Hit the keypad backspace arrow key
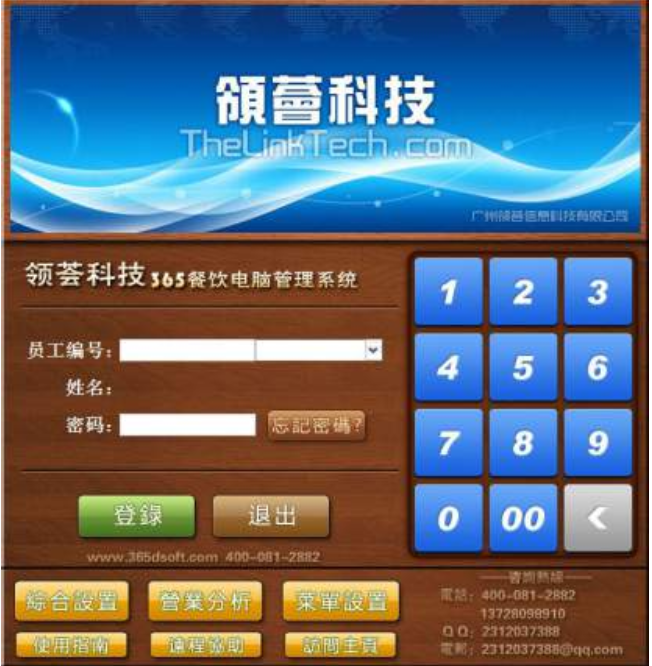This screenshot has height=666, width=652. point(597,518)
